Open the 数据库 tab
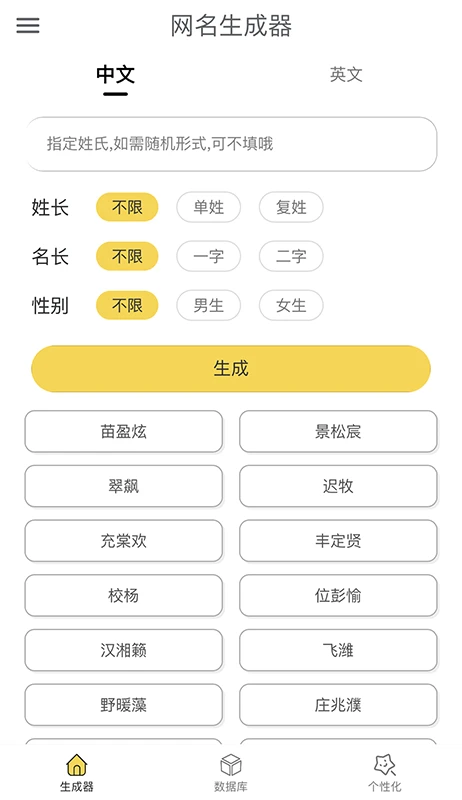This screenshot has width=462, height=800. pos(230,773)
